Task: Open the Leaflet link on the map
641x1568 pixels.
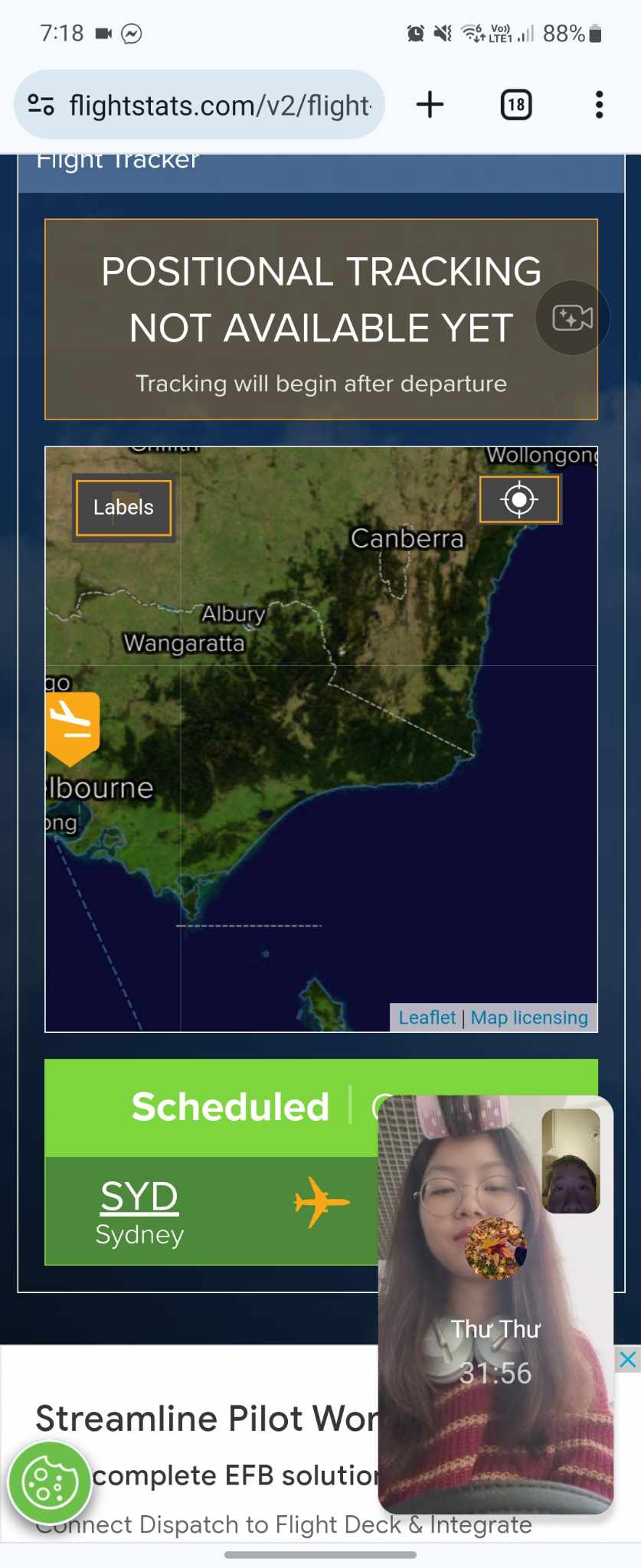Action: click(427, 1018)
